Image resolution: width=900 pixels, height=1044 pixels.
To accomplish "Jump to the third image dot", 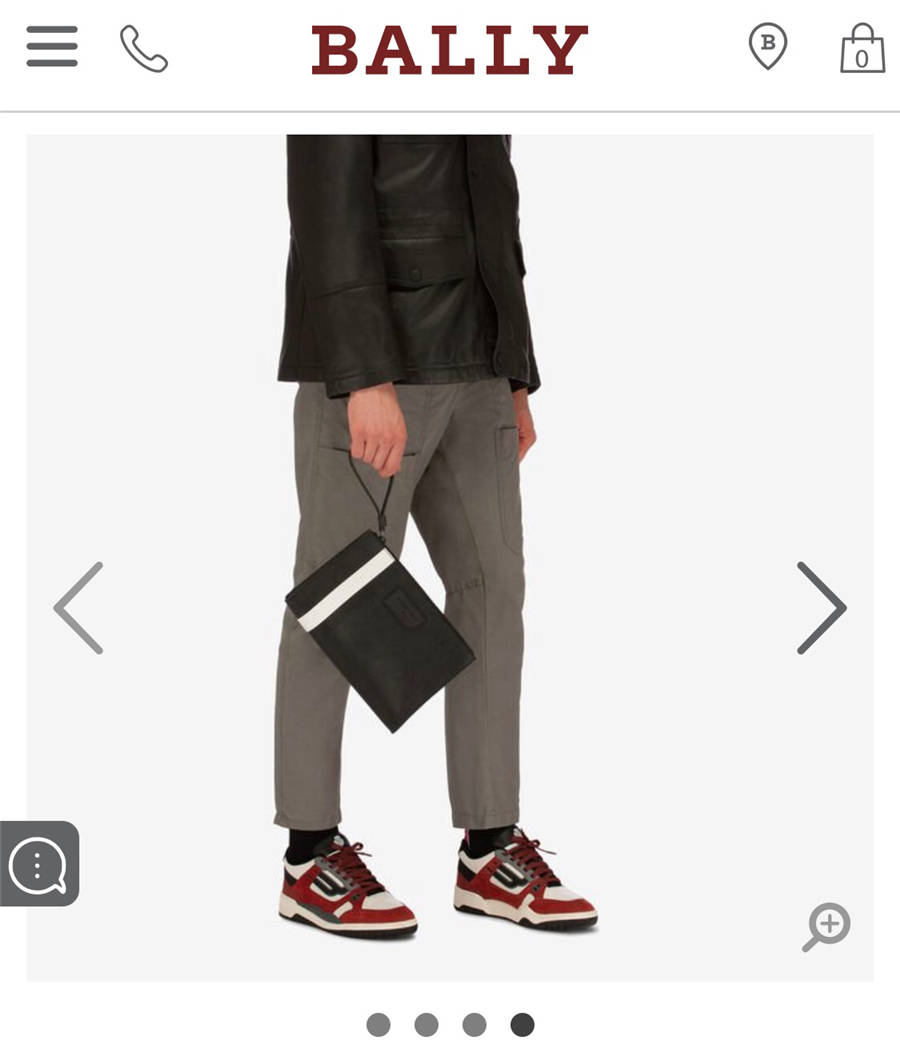I will coord(474,1025).
